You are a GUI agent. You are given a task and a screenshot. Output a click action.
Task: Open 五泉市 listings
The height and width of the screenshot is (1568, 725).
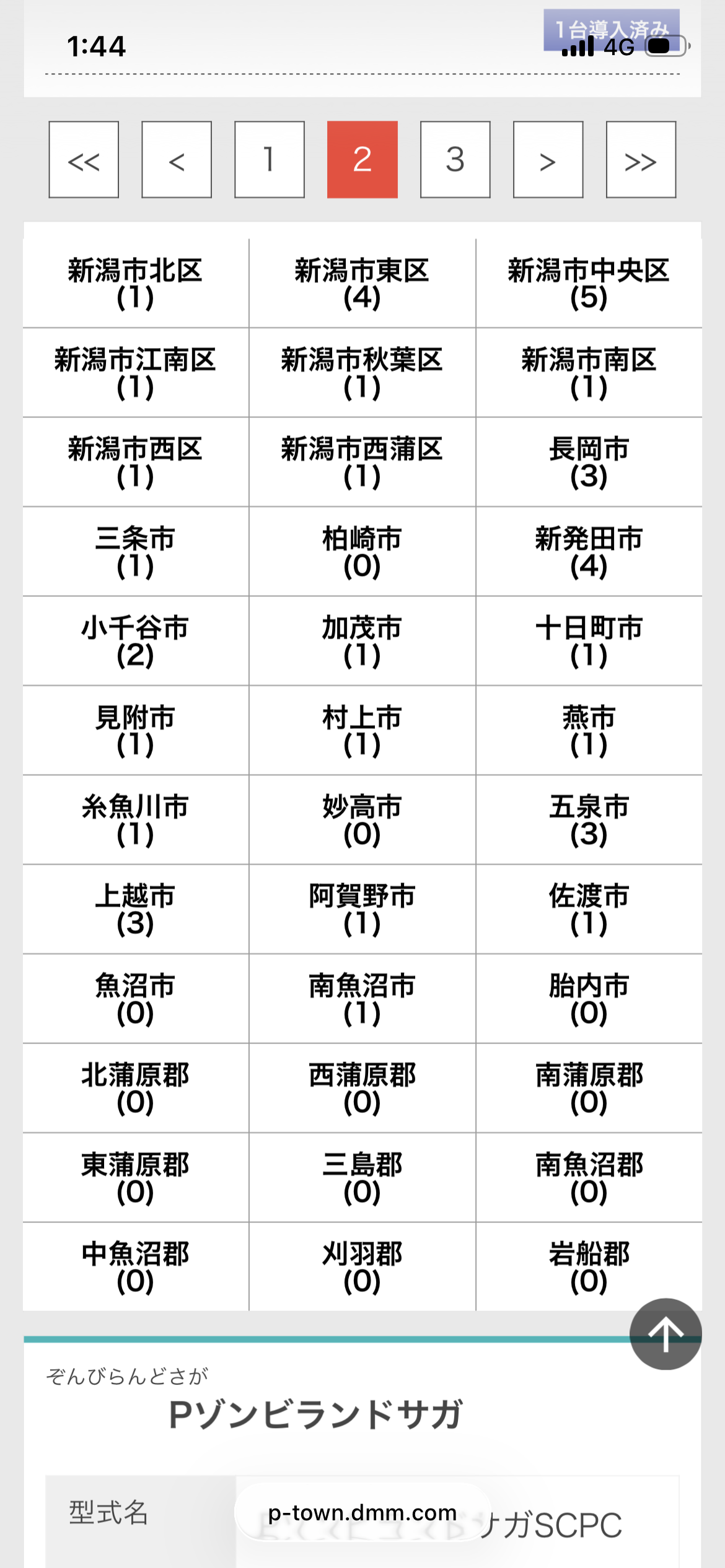[x=589, y=819]
